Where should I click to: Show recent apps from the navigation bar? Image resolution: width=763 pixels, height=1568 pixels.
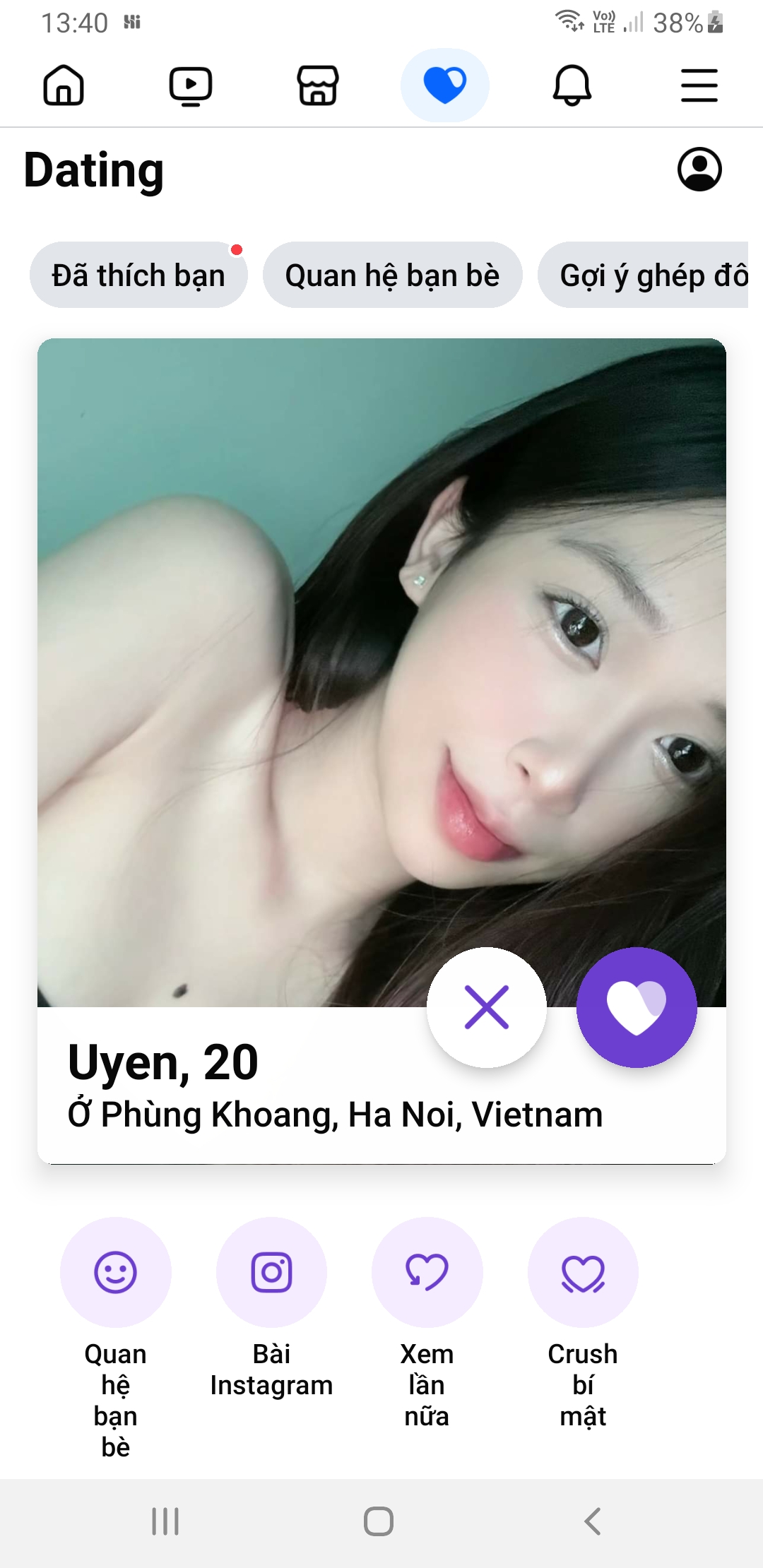click(x=165, y=1521)
